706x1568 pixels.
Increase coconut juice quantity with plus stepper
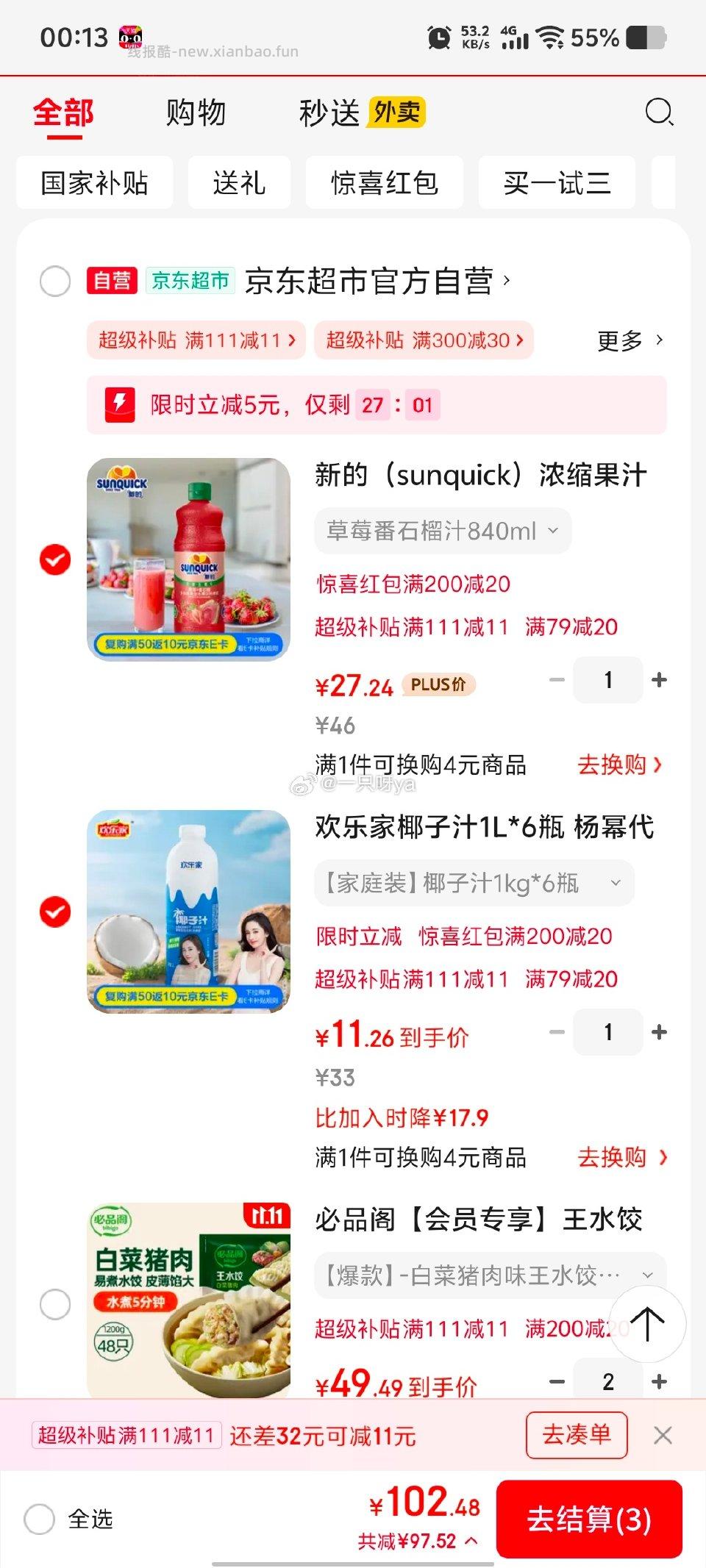coord(658,1032)
